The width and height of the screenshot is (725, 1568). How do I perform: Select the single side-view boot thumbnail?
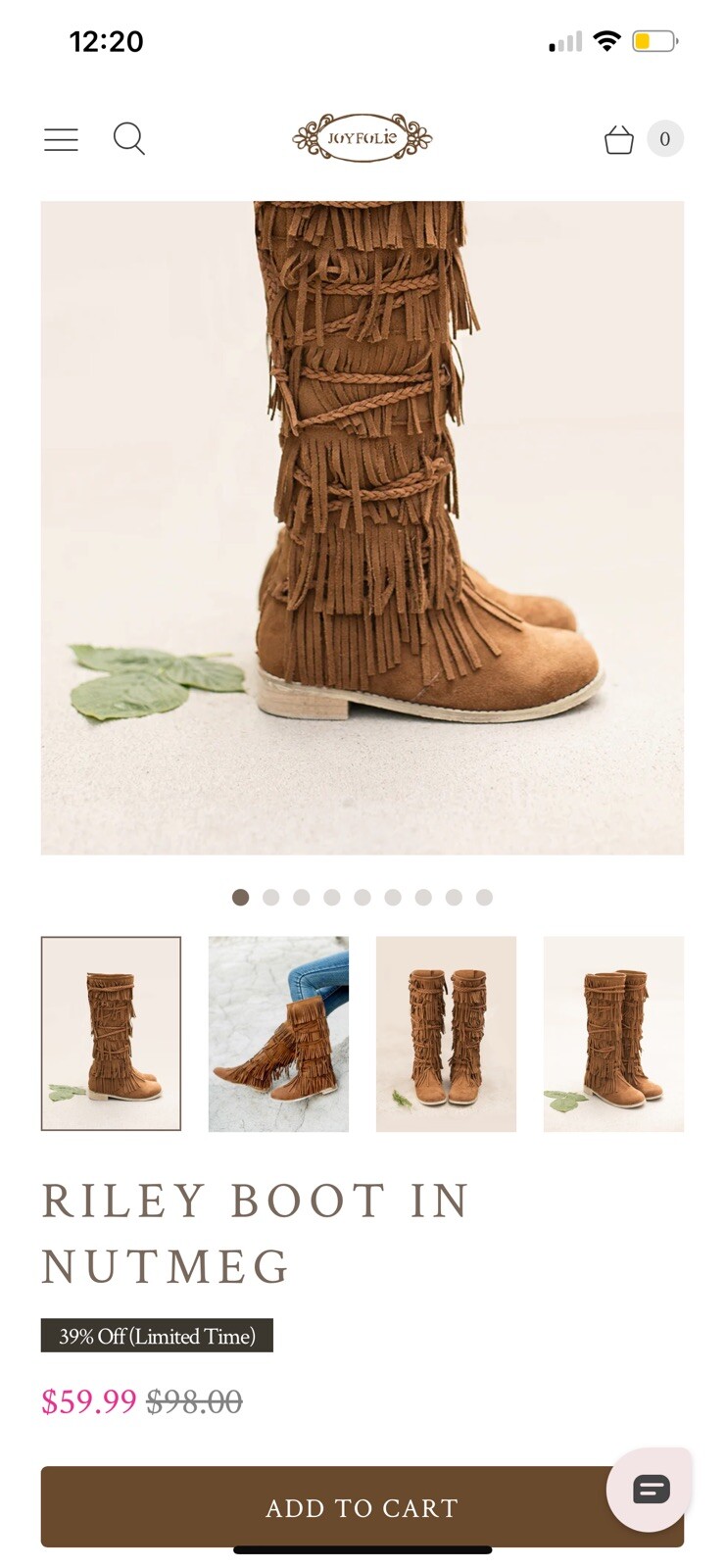click(111, 1033)
